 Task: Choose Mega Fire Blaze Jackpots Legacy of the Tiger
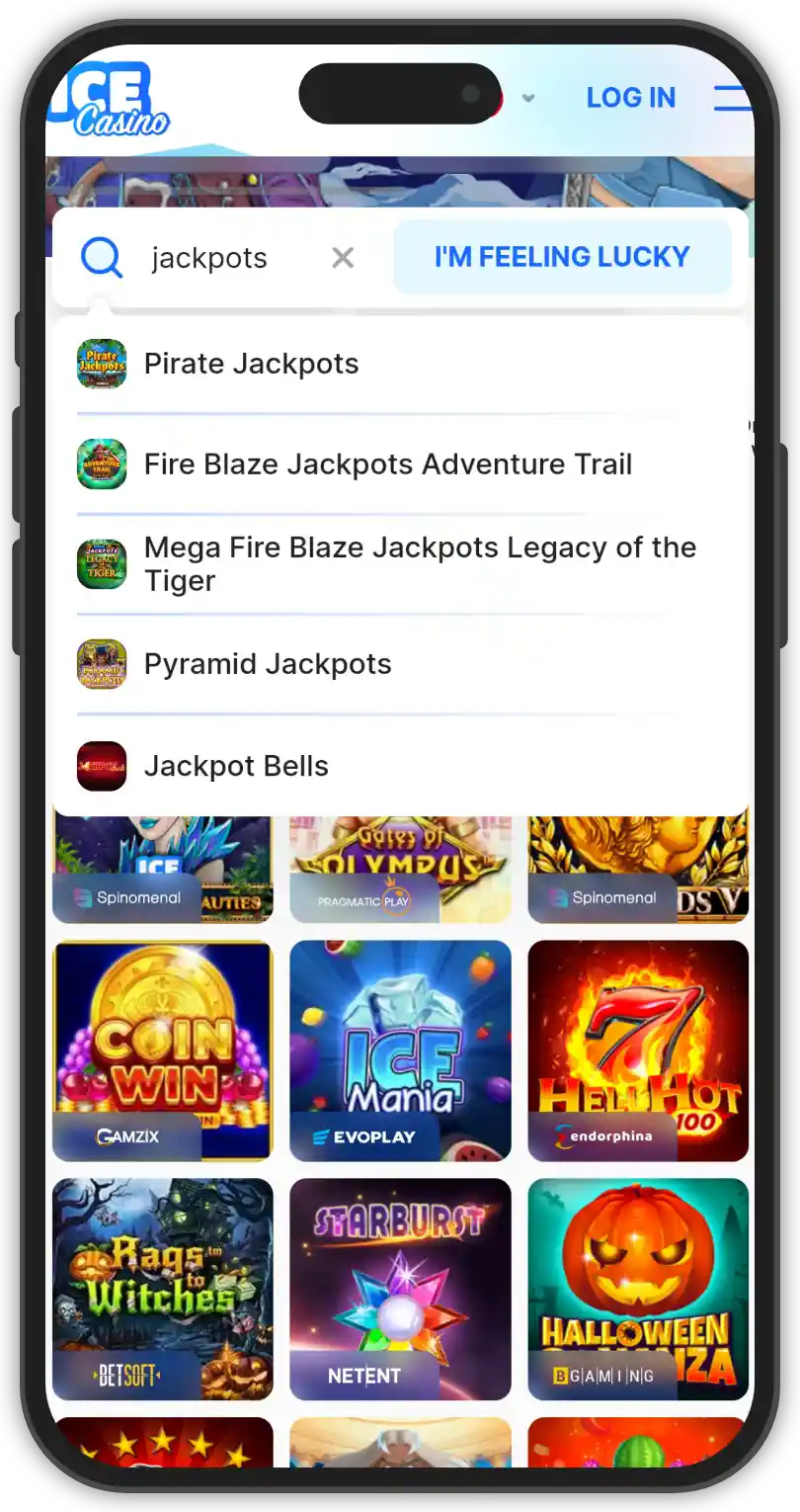tap(419, 564)
